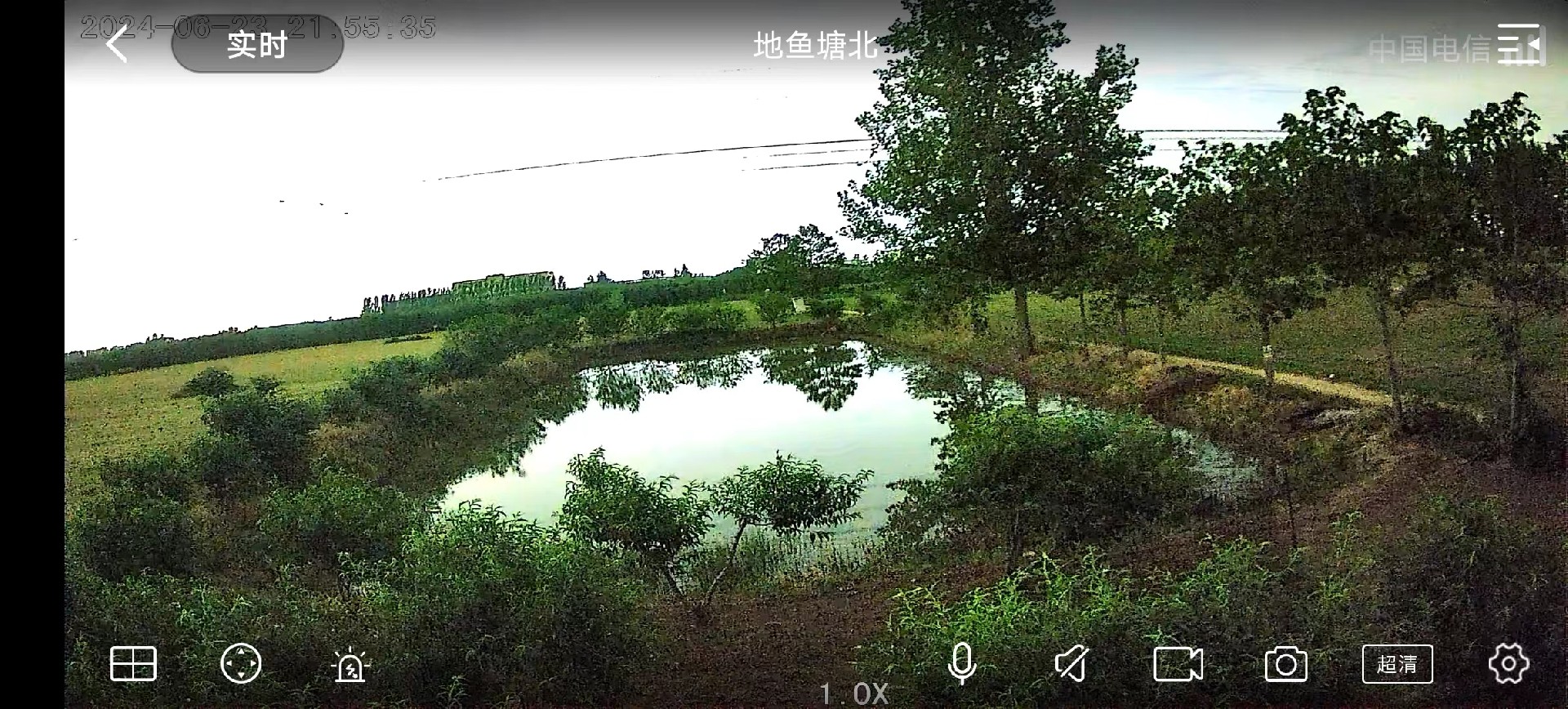Open the camera settings gear
1568x709 pixels.
pyautogui.click(x=1508, y=663)
